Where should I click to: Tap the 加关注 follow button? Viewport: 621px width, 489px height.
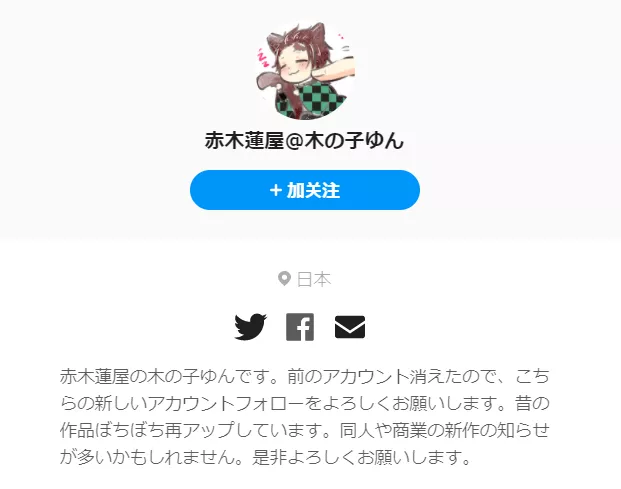pyautogui.click(x=304, y=190)
